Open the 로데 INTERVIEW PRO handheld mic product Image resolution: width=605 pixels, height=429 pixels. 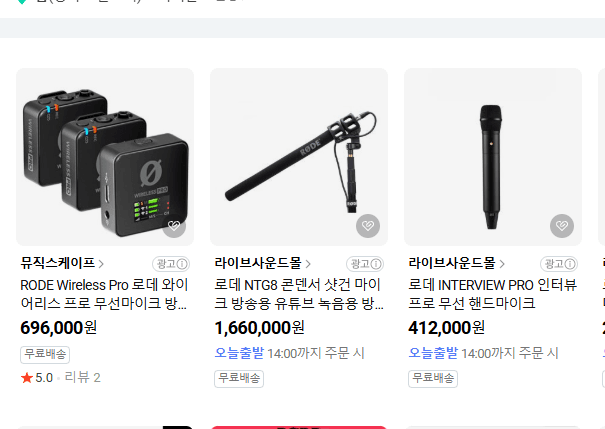point(492,293)
